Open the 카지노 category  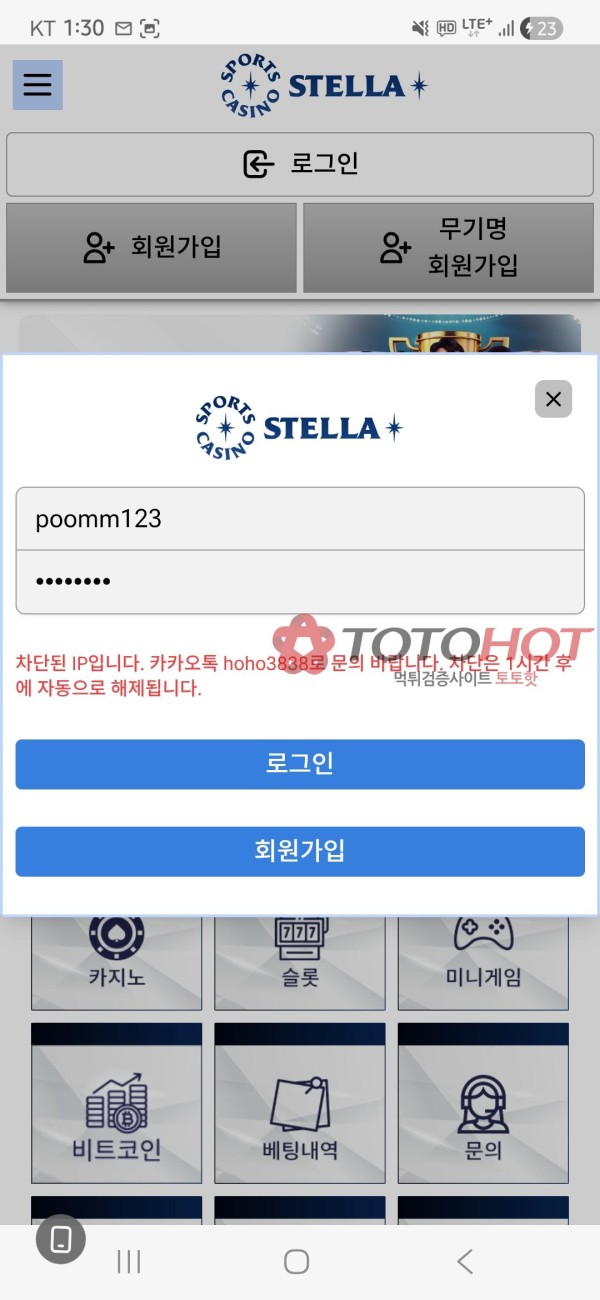click(116, 961)
